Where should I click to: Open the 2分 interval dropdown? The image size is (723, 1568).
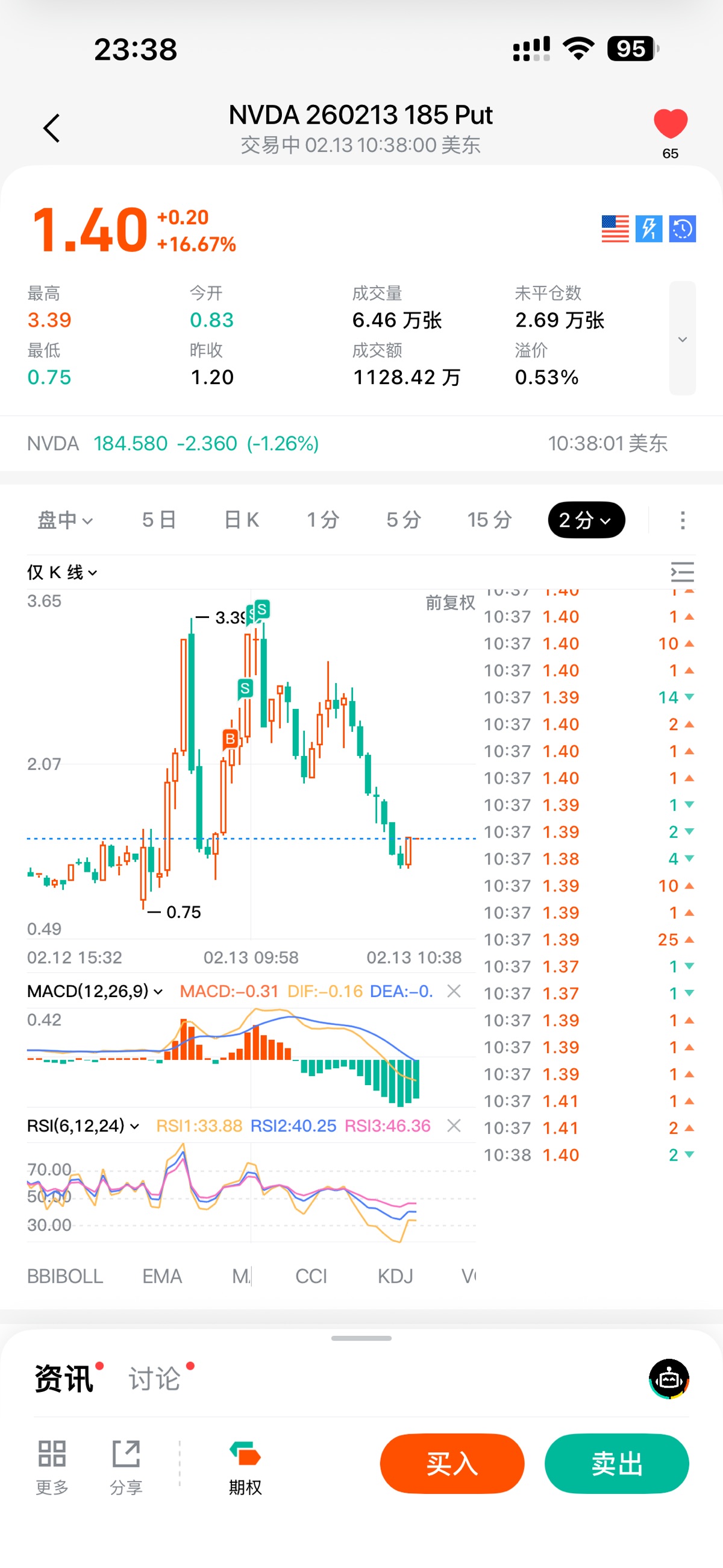point(586,520)
